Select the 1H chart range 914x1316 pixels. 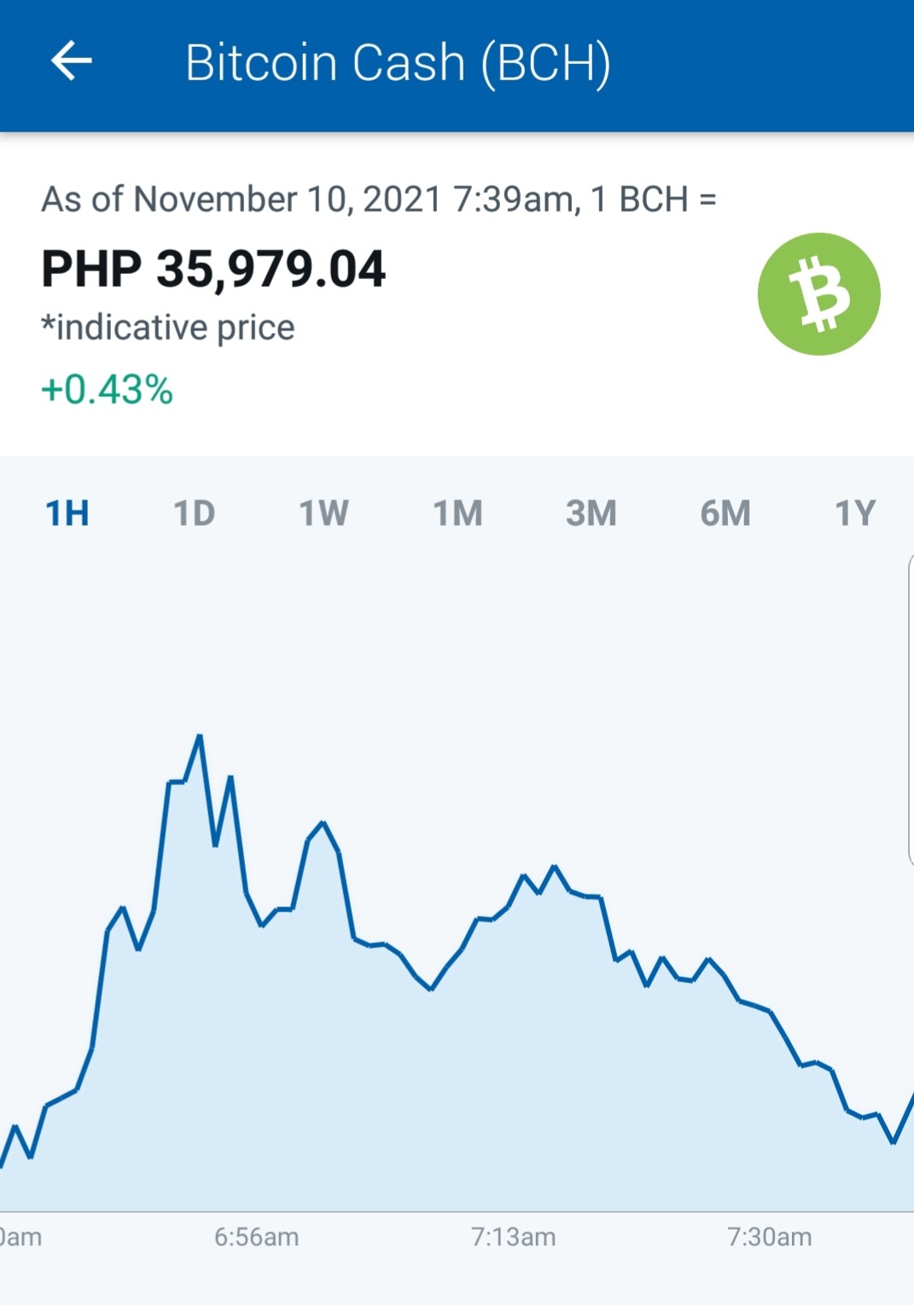point(67,514)
